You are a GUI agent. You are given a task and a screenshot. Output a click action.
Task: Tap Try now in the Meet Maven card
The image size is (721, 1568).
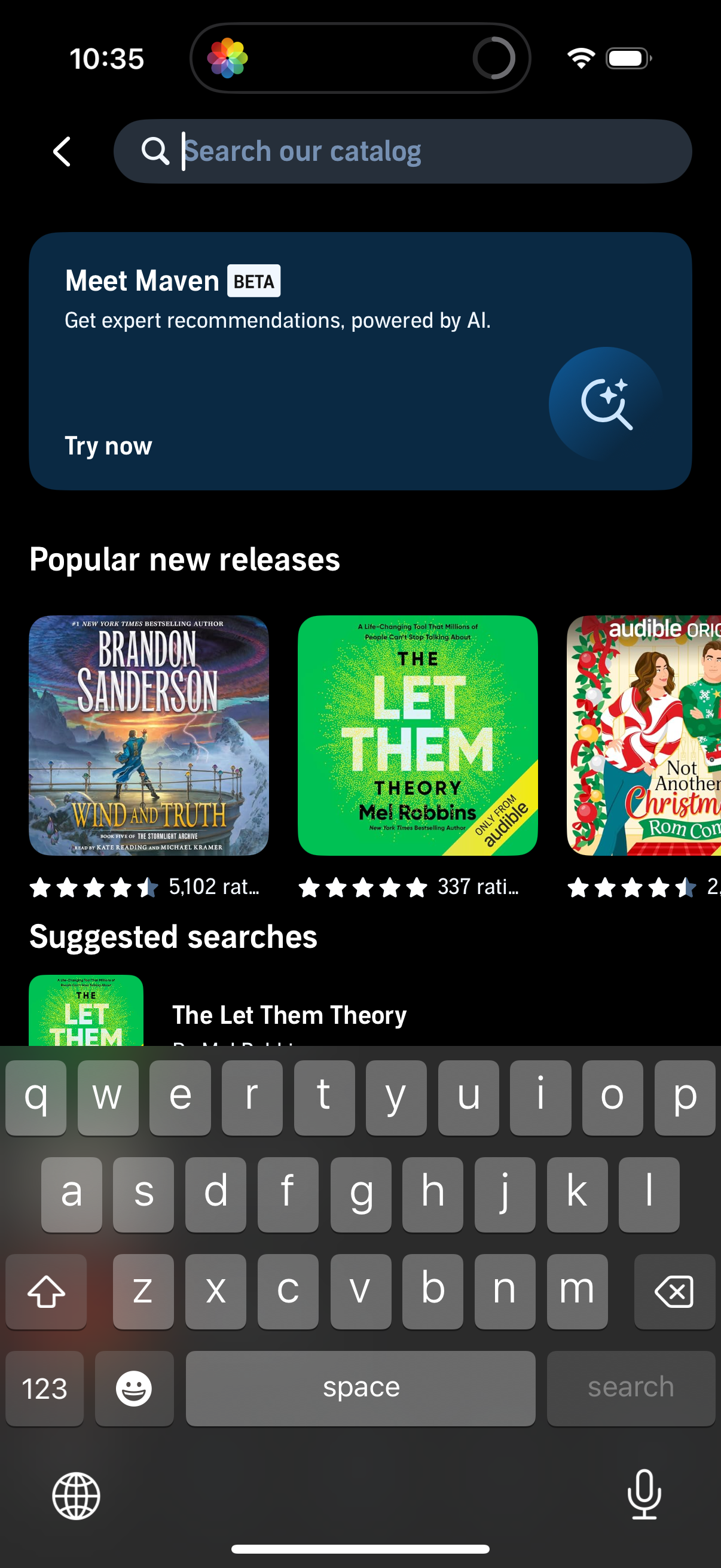pos(108,446)
